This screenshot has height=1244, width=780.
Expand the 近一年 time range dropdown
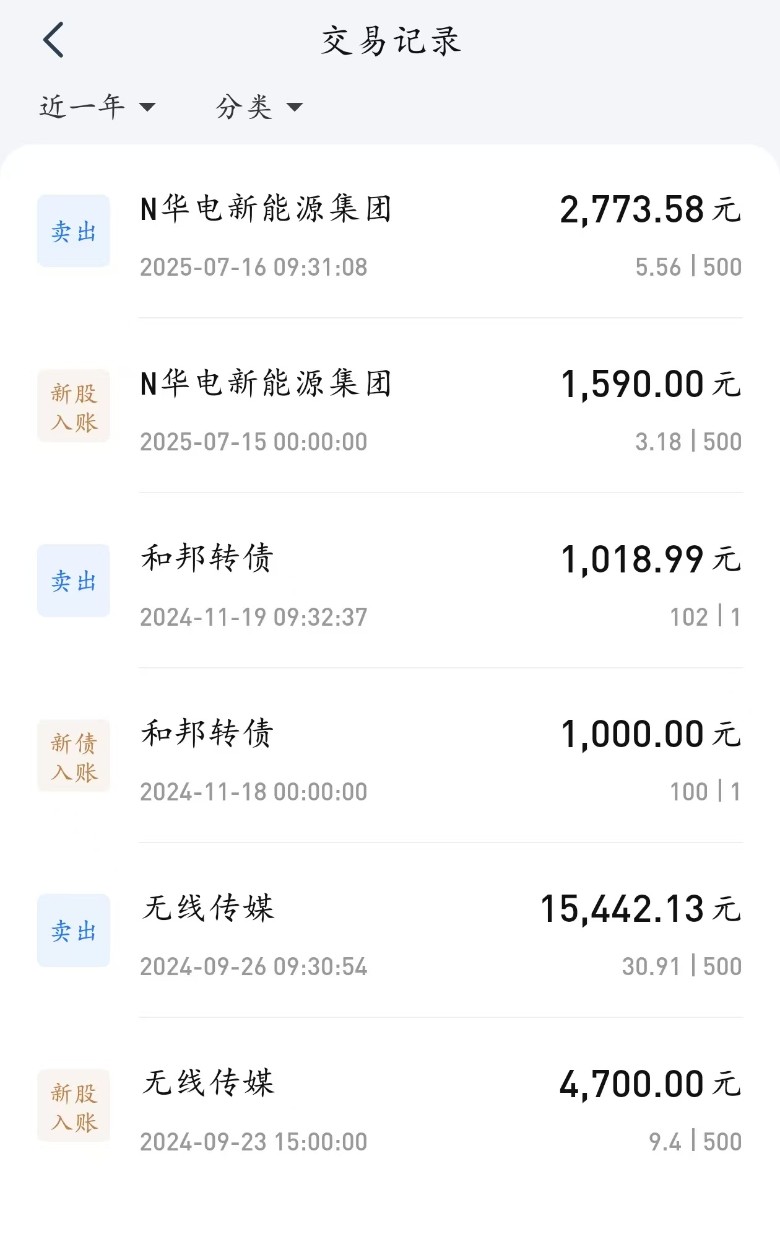point(97,107)
